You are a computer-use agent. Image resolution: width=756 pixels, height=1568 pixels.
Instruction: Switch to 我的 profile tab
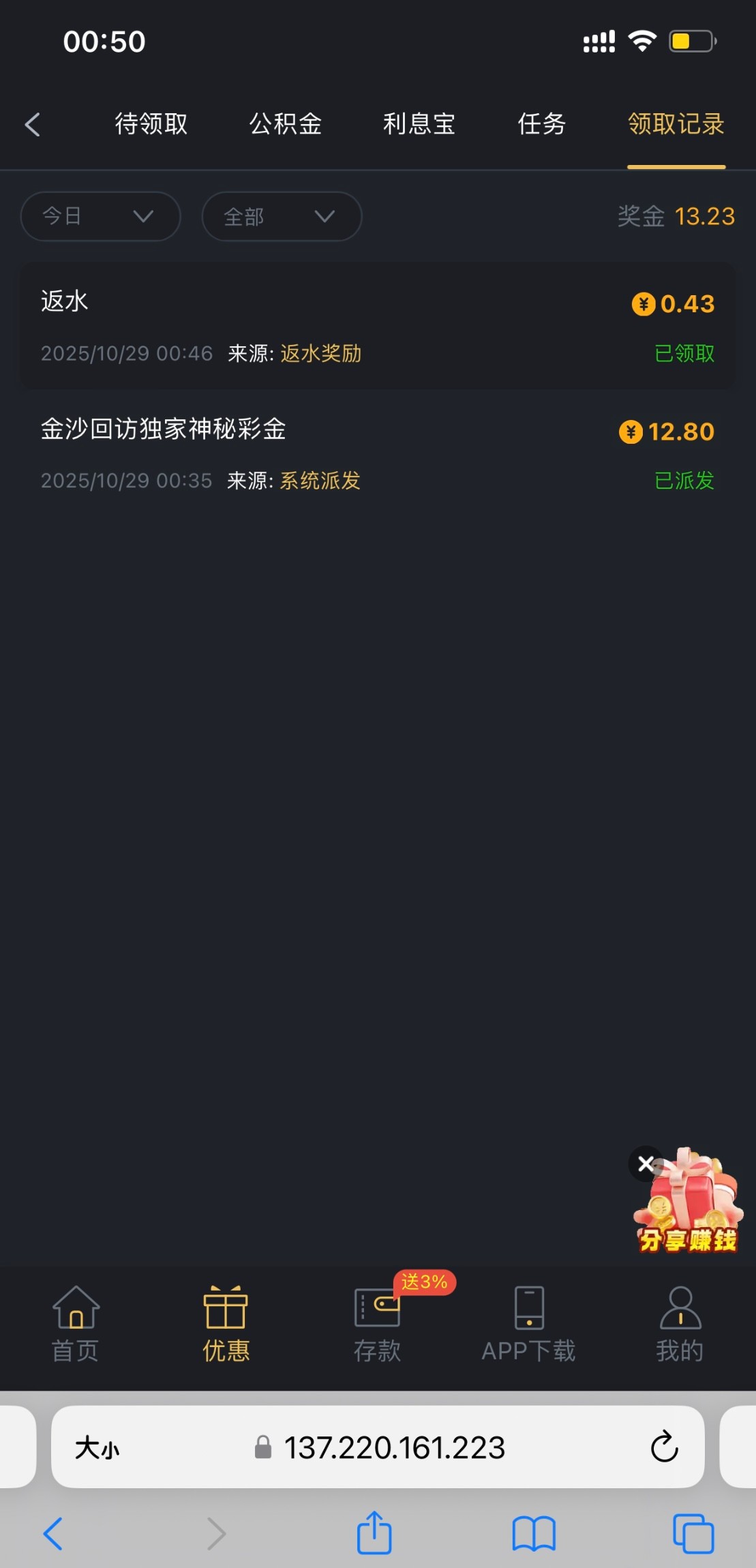point(680,1324)
